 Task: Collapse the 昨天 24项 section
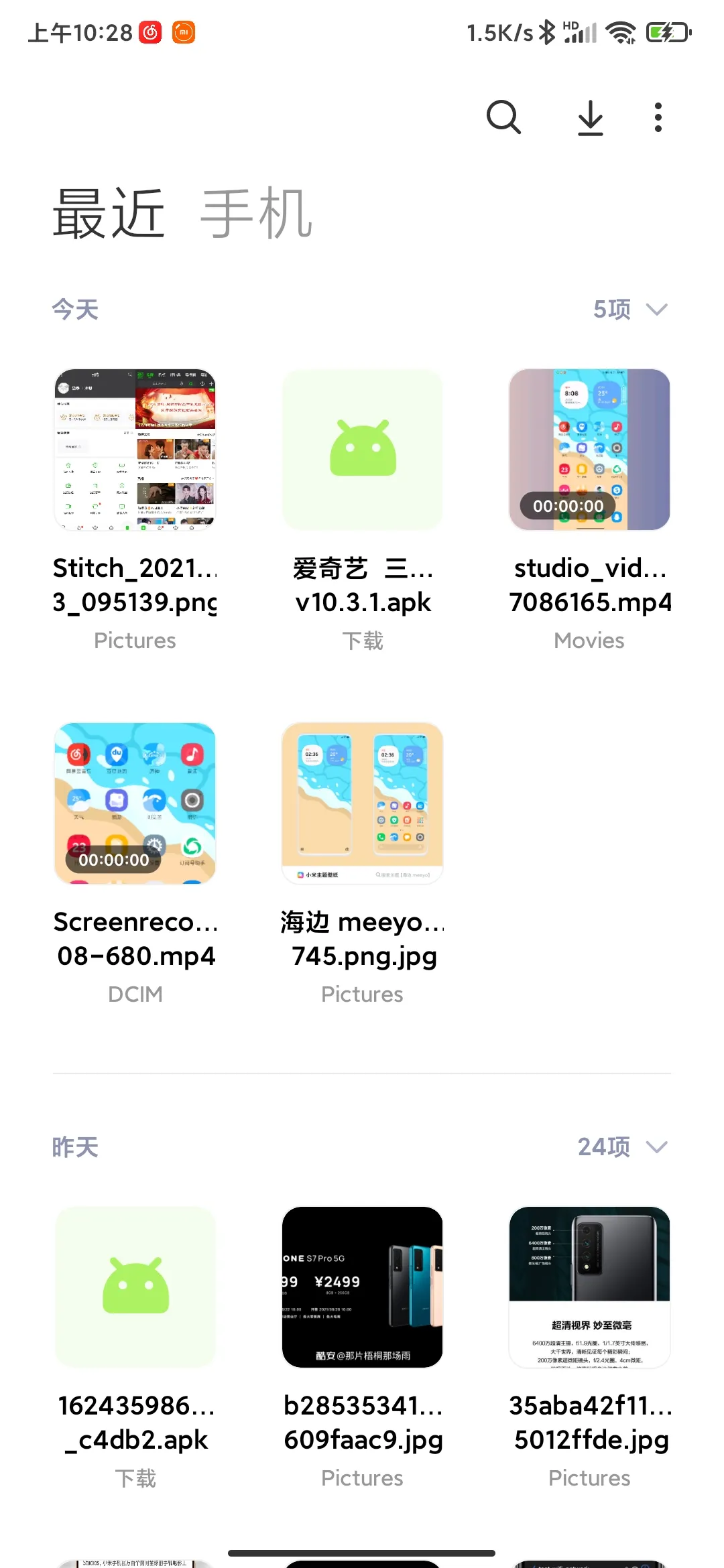656,1147
